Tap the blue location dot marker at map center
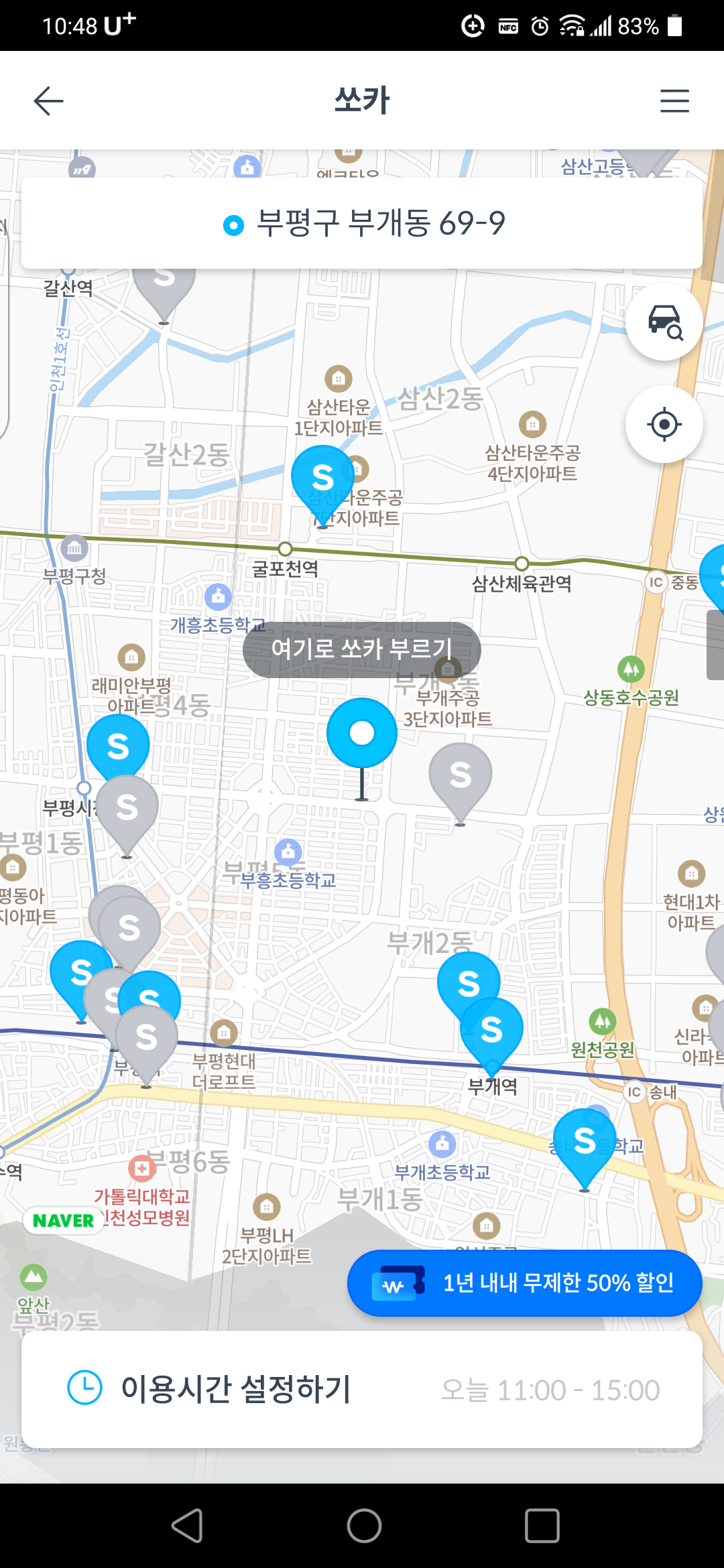The image size is (724, 1568). [362, 732]
